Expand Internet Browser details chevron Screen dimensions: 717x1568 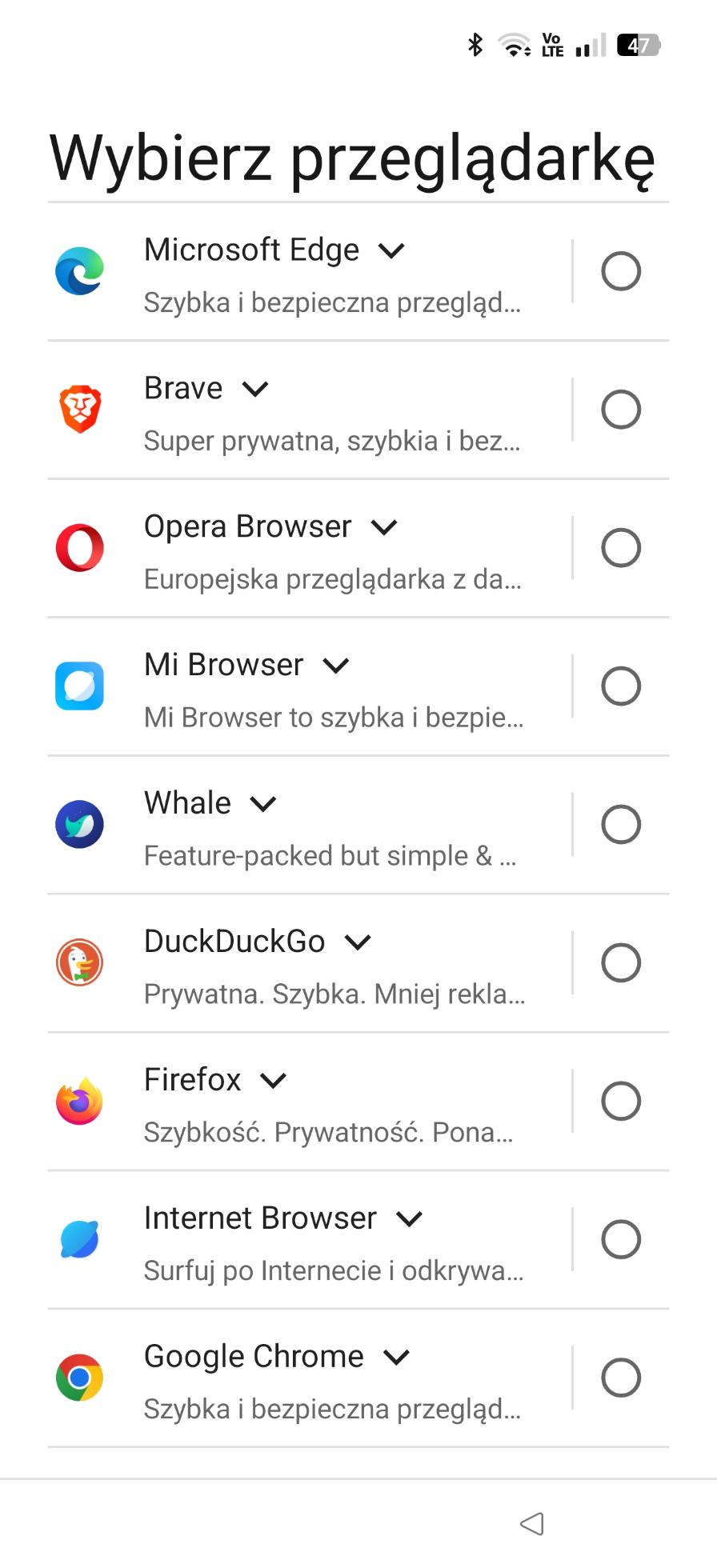pos(409,1219)
